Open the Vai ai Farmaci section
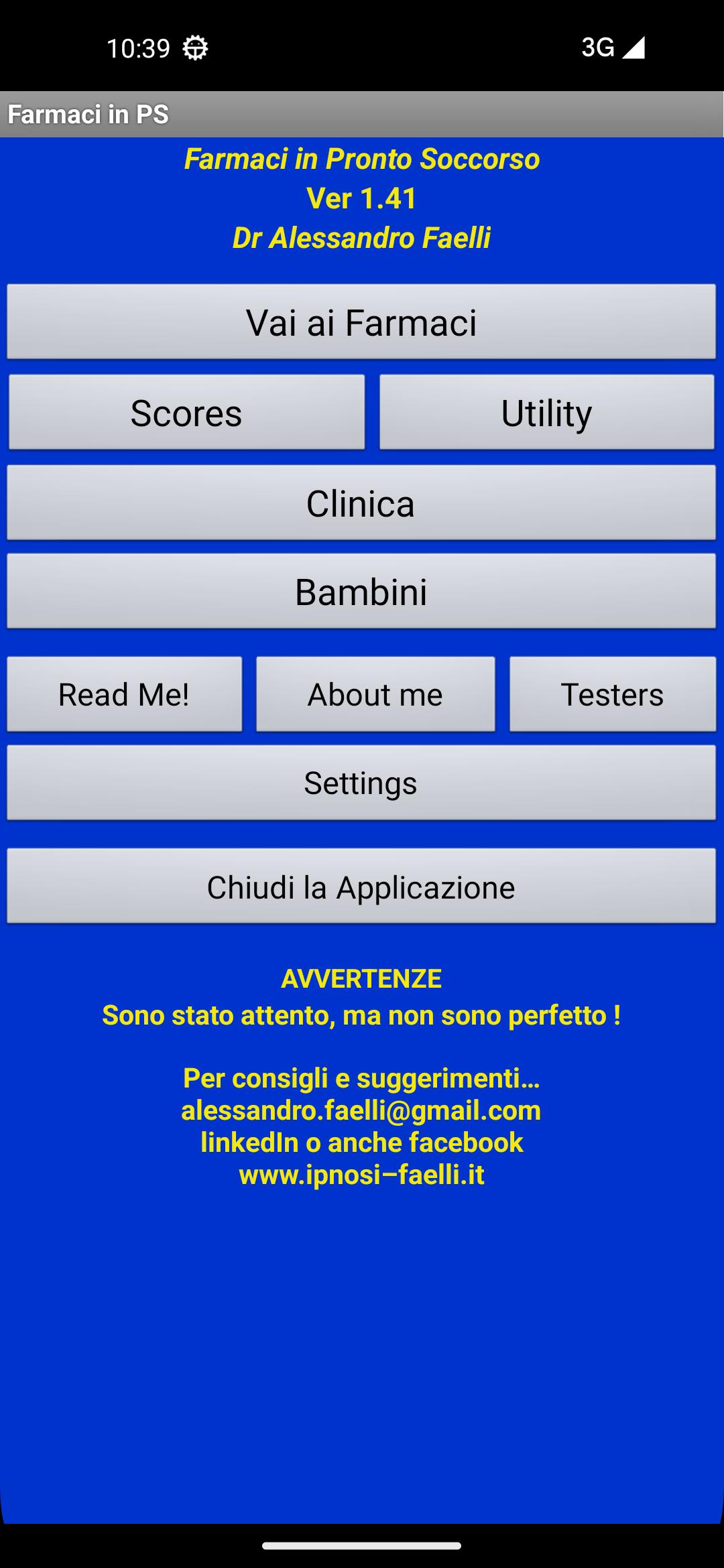724x1568 pixels. [361, 322]
